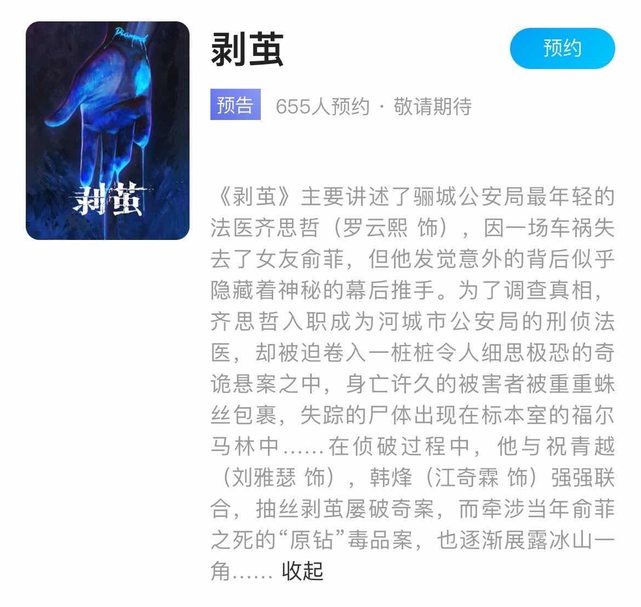Tap the blue 预约 reserve button
Viewport: 641px width, 607px height.
[563, 49]
